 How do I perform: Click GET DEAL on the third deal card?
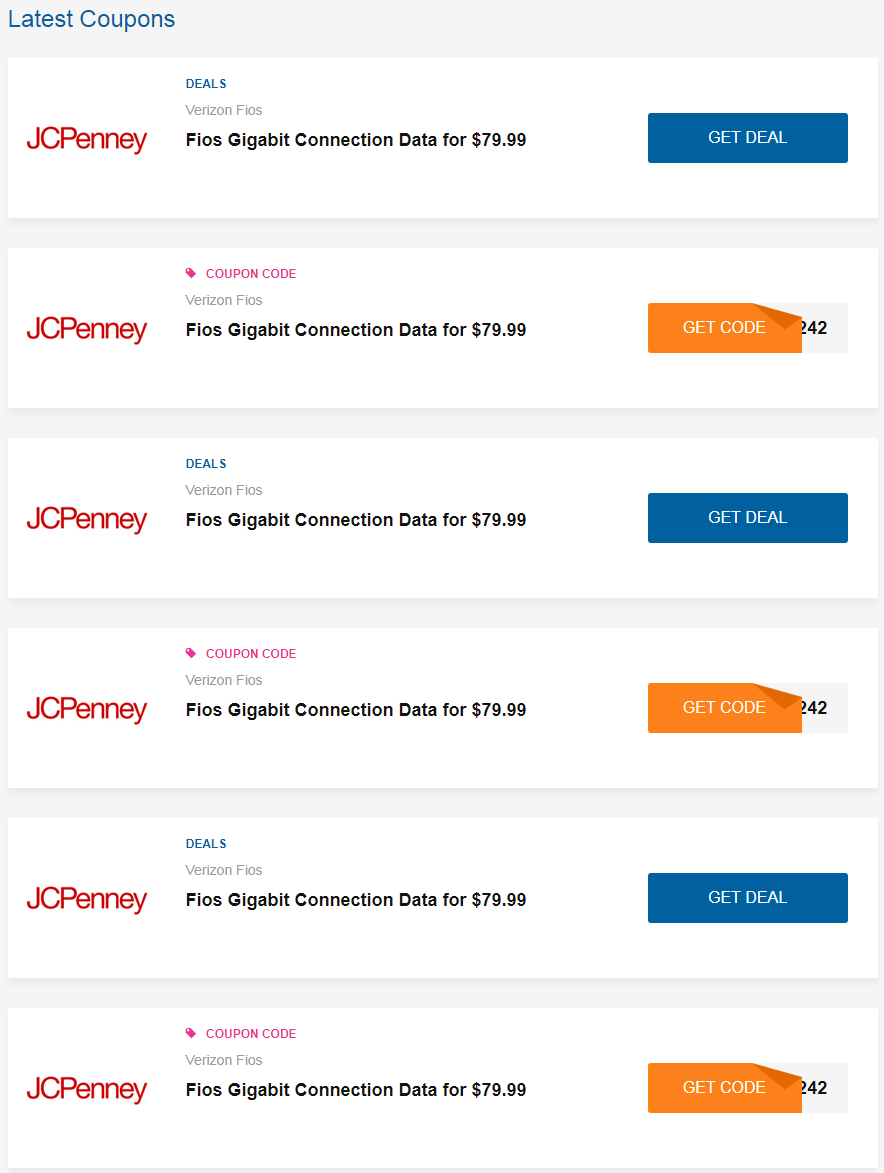747,517
